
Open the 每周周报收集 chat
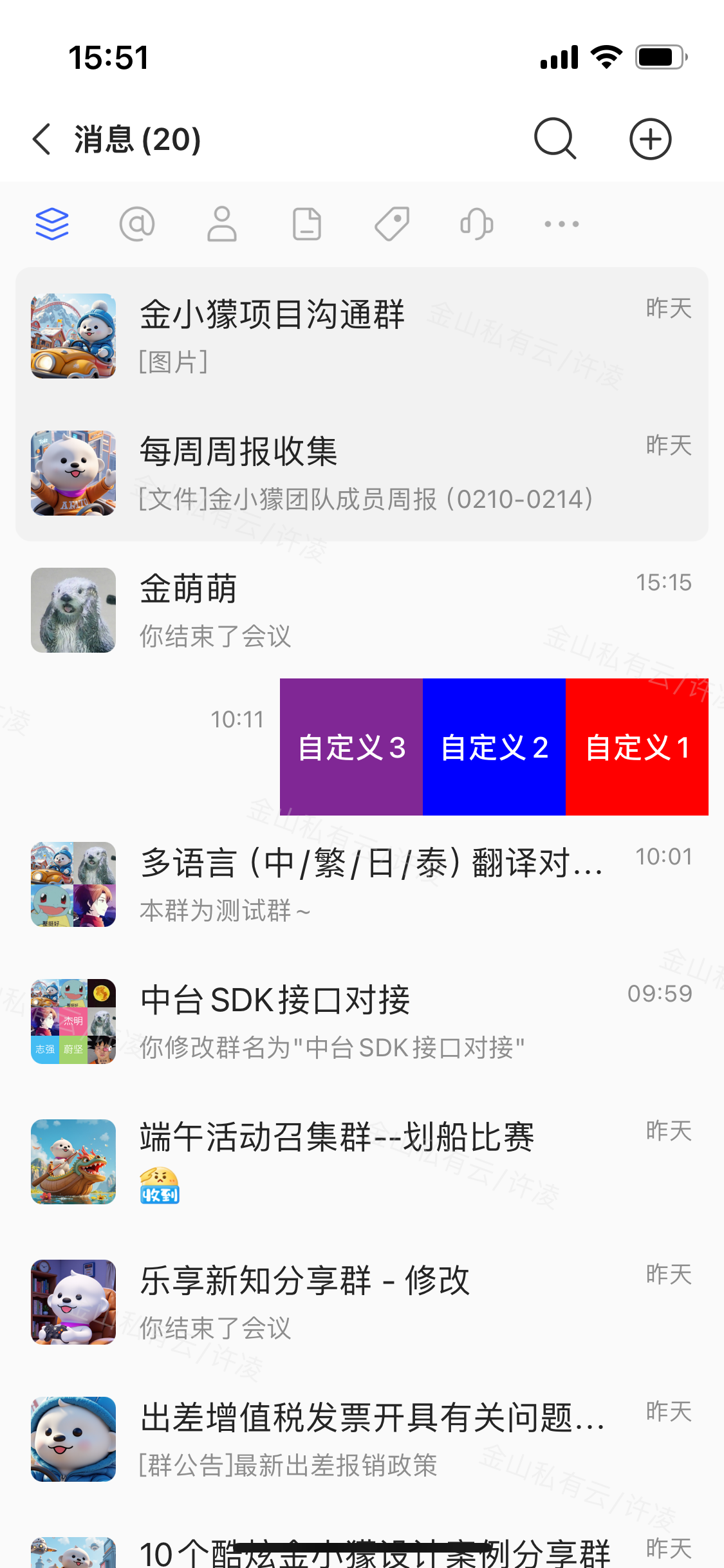coord(360,473)
